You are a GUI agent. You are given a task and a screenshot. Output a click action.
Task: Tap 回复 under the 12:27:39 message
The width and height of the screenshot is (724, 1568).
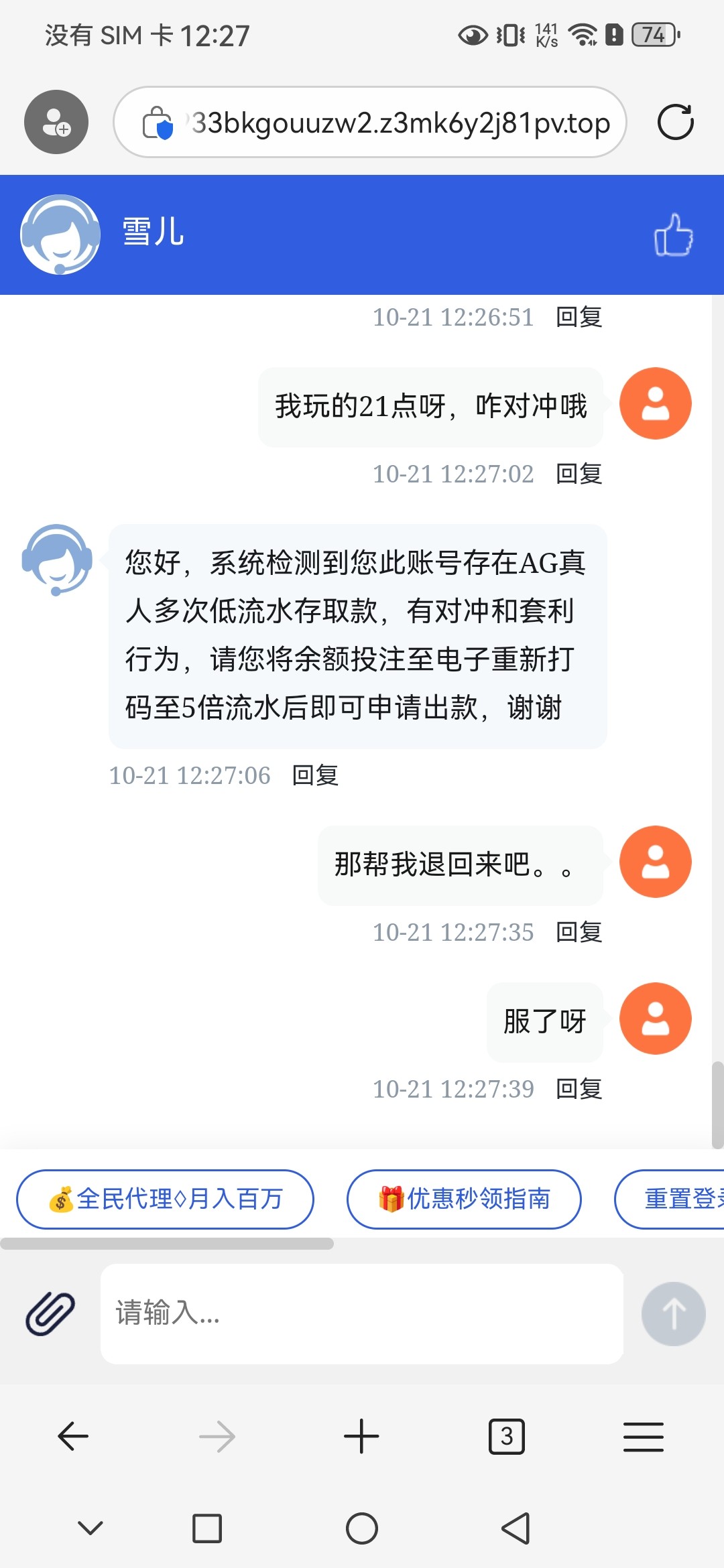[579, 1089]
